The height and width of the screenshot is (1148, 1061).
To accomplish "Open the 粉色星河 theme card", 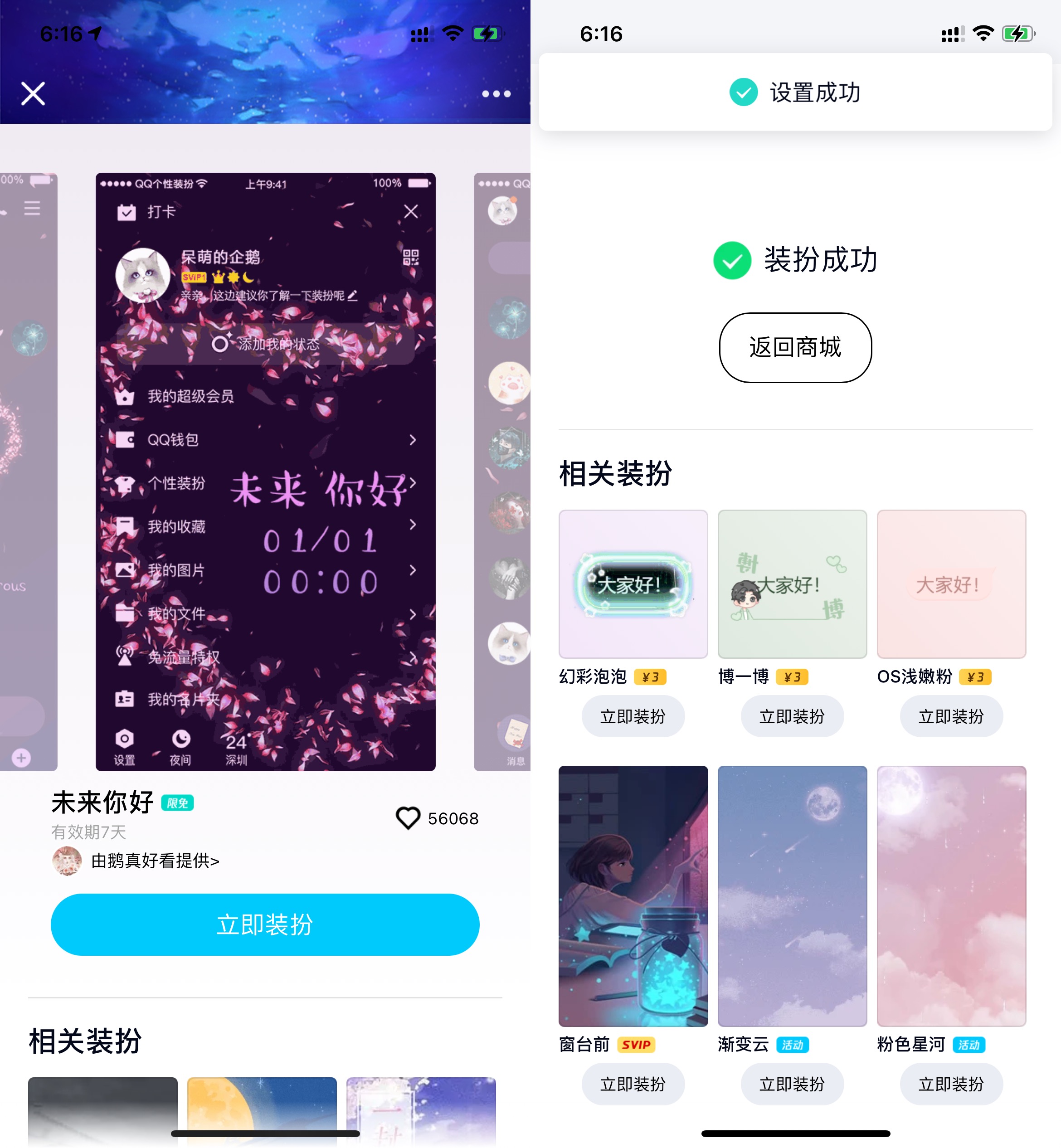I will (x=951, y=895).
